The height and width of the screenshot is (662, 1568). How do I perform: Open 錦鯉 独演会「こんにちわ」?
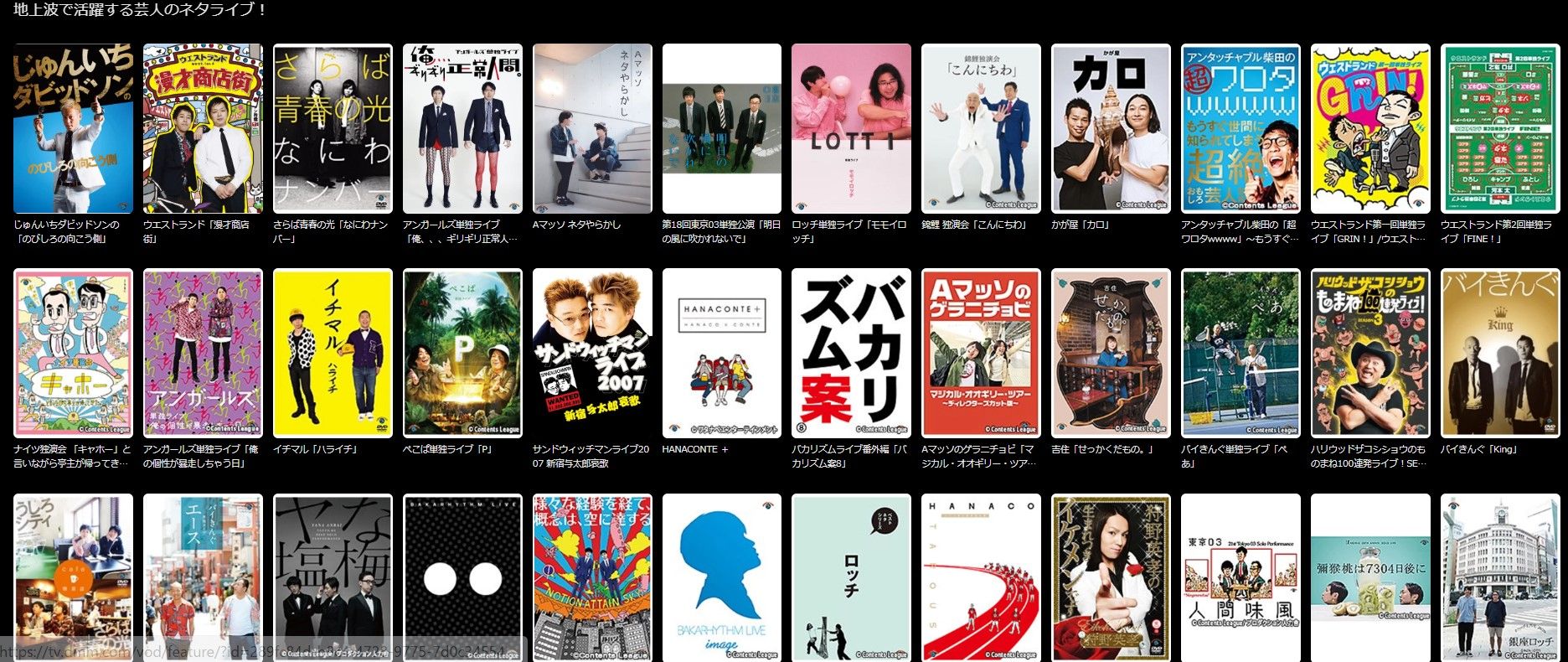pyautogui.click(x=981, y=129)
